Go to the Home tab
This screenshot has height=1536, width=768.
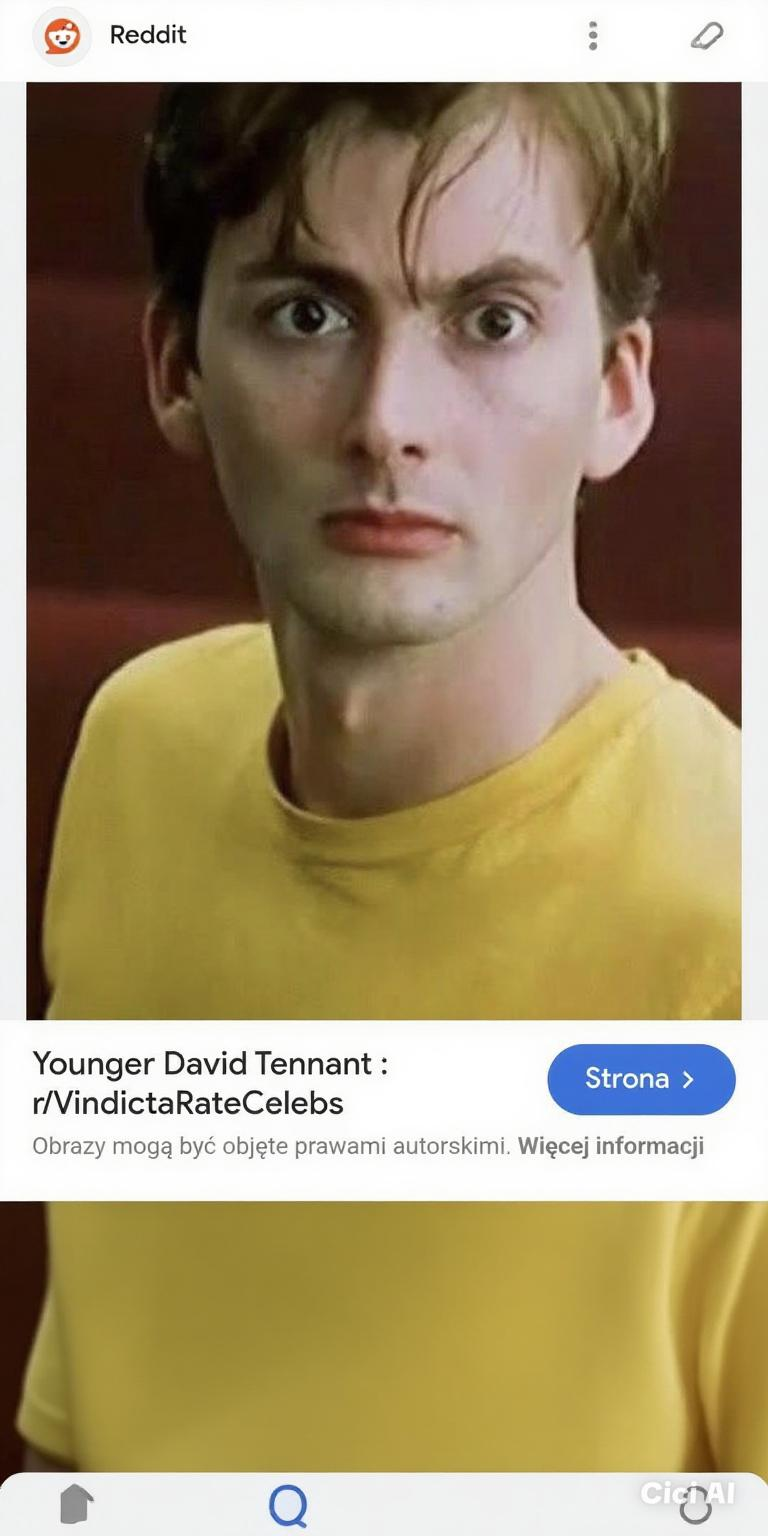click(77, 1504)
